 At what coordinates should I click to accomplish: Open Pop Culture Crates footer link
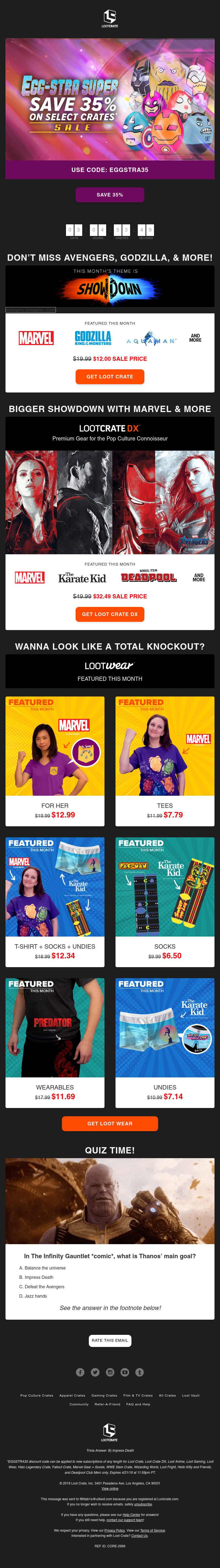(x=37, y=1395)
